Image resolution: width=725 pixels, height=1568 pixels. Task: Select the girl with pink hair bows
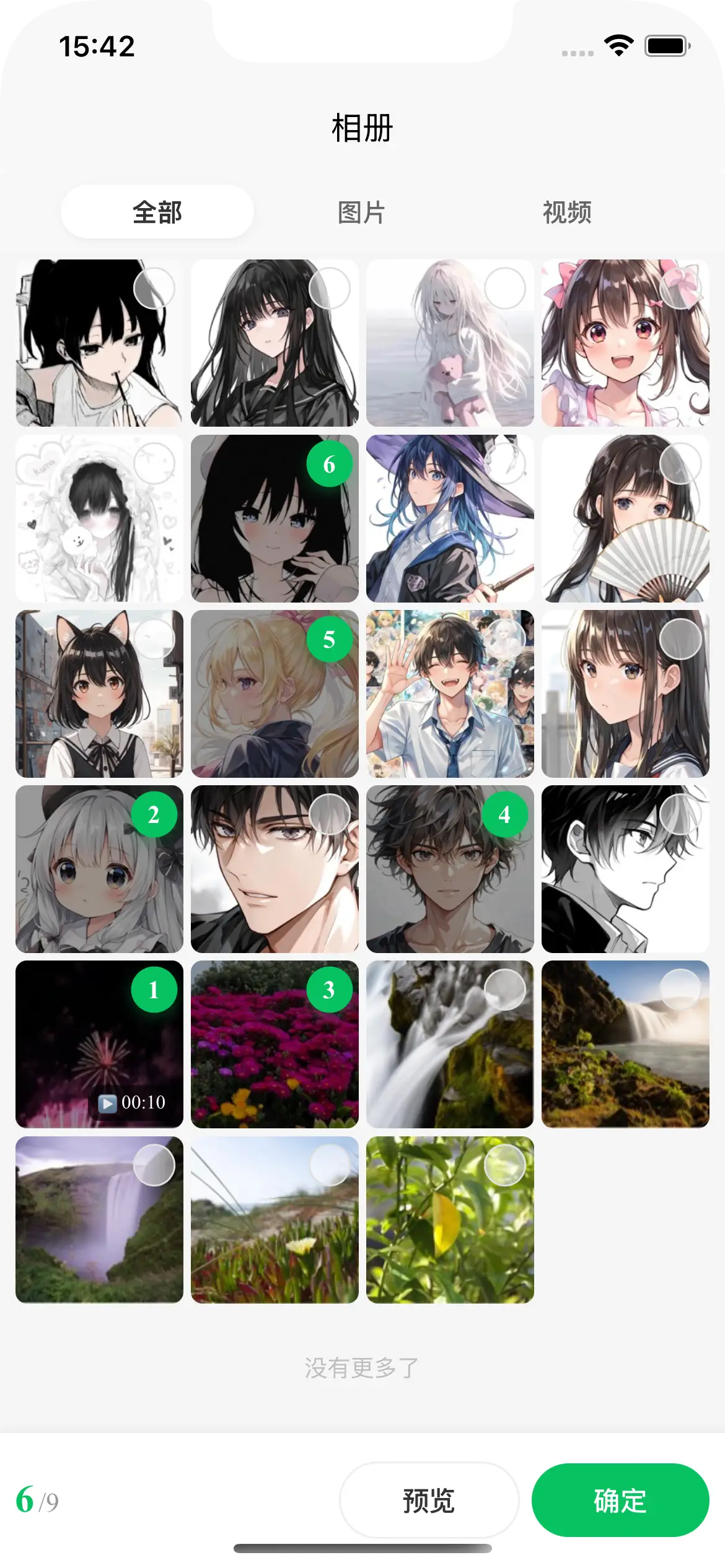[680, 289]
